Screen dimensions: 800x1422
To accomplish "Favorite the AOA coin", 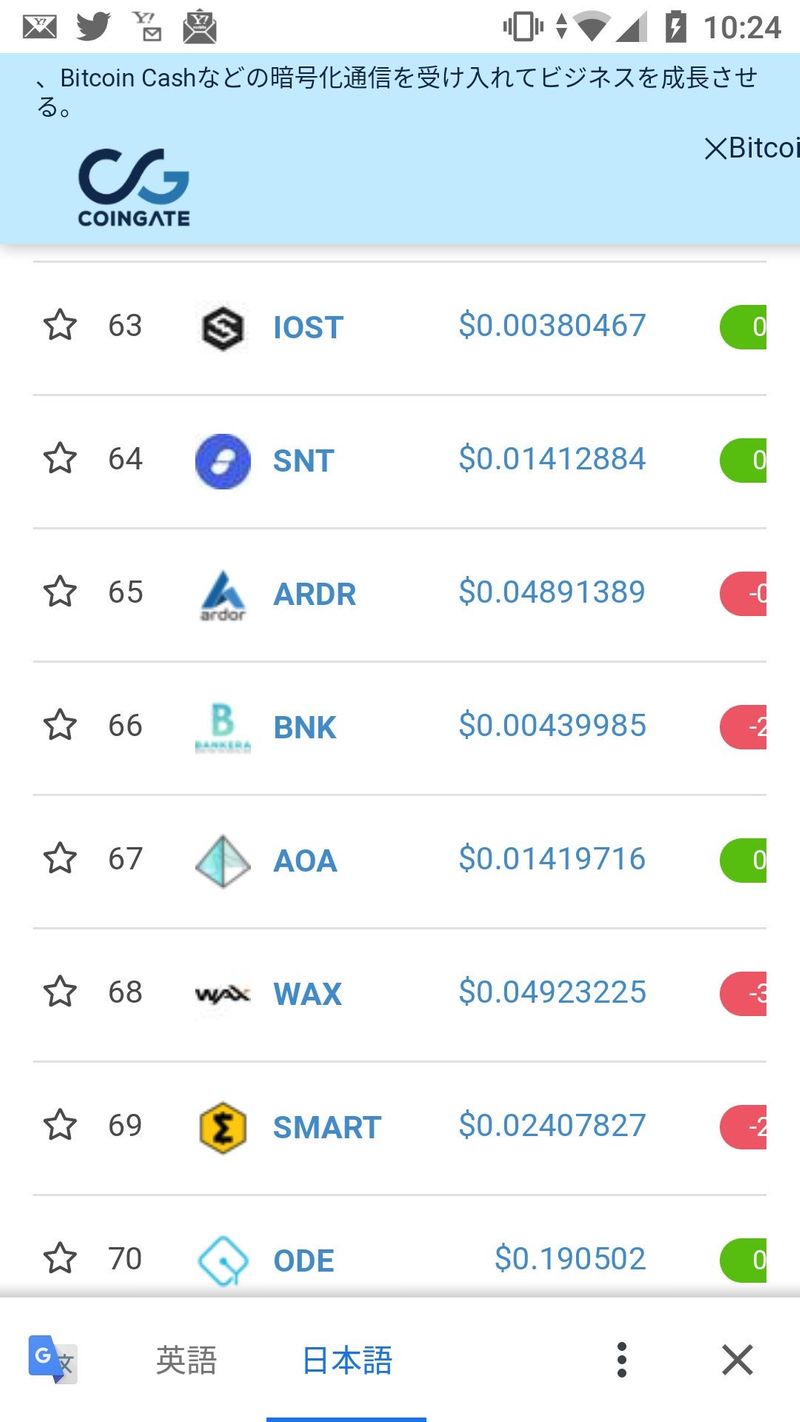I will [60, 858].
